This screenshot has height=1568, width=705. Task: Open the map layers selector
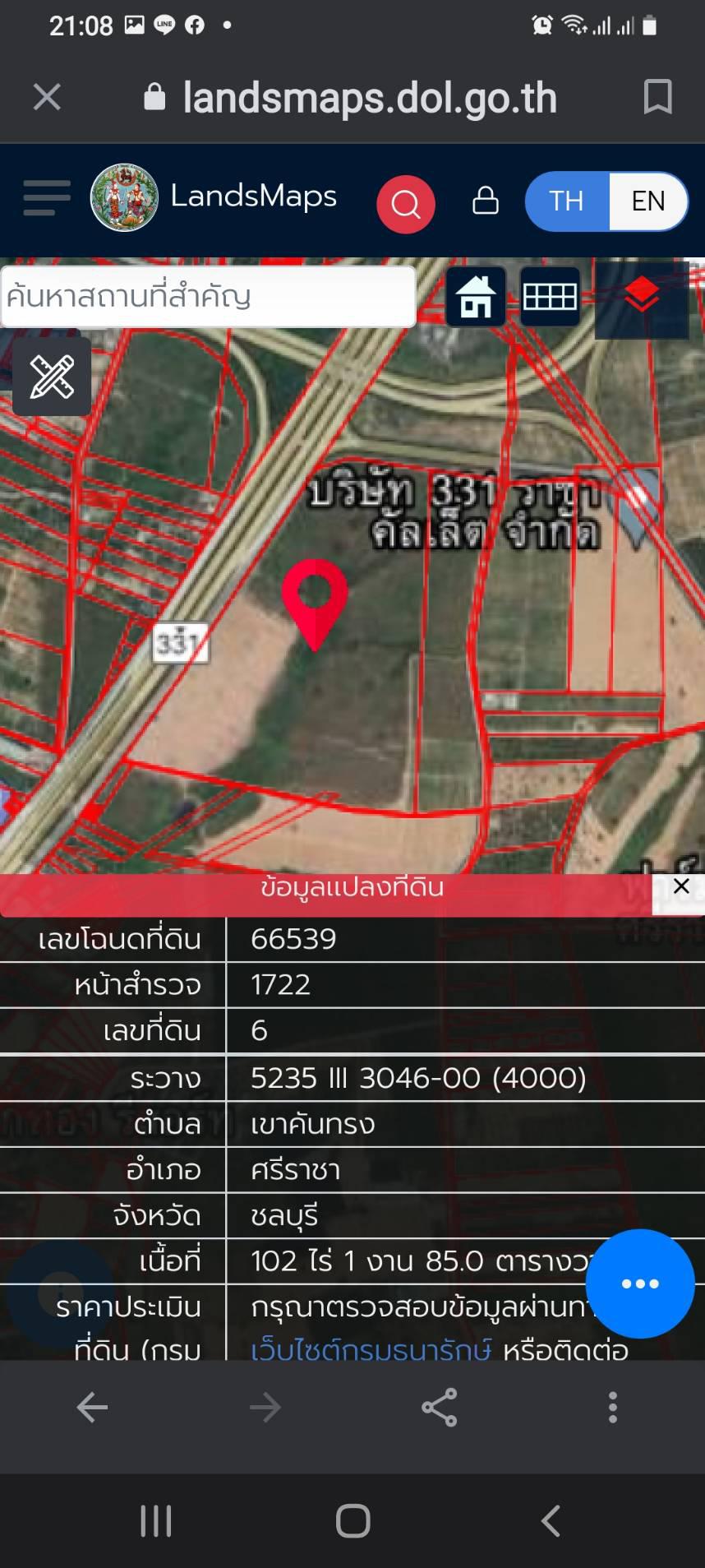pyautogui.click(x=642, y=296)
